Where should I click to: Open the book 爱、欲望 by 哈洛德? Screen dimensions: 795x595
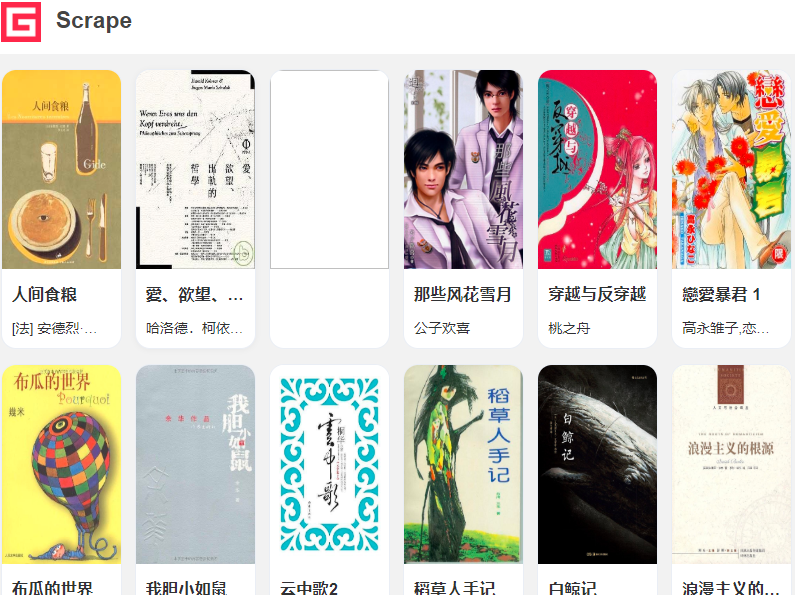pyautogui.click(x=195, y=170)
